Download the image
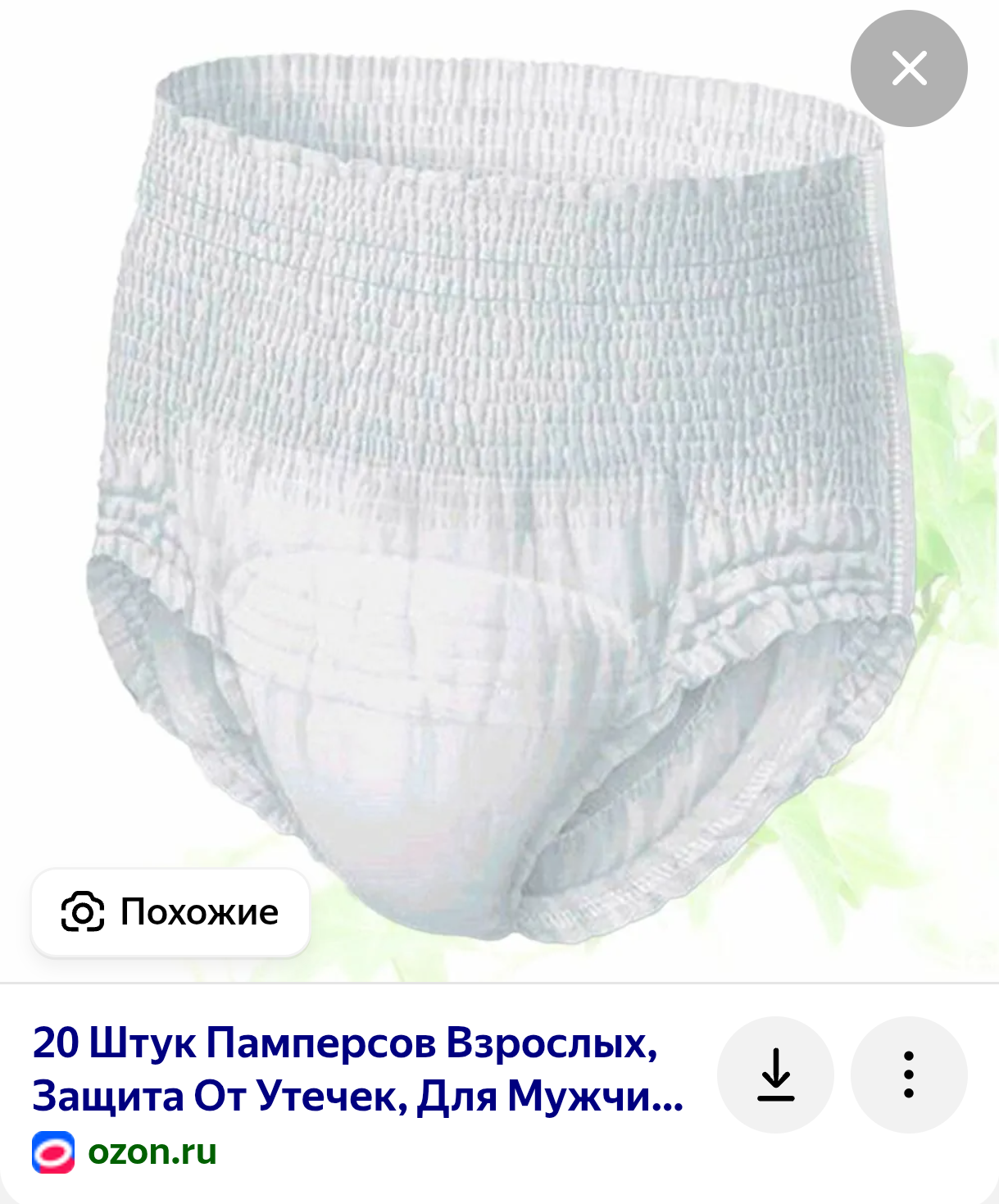999x1204 pixels. click(x=775, y=1075)
